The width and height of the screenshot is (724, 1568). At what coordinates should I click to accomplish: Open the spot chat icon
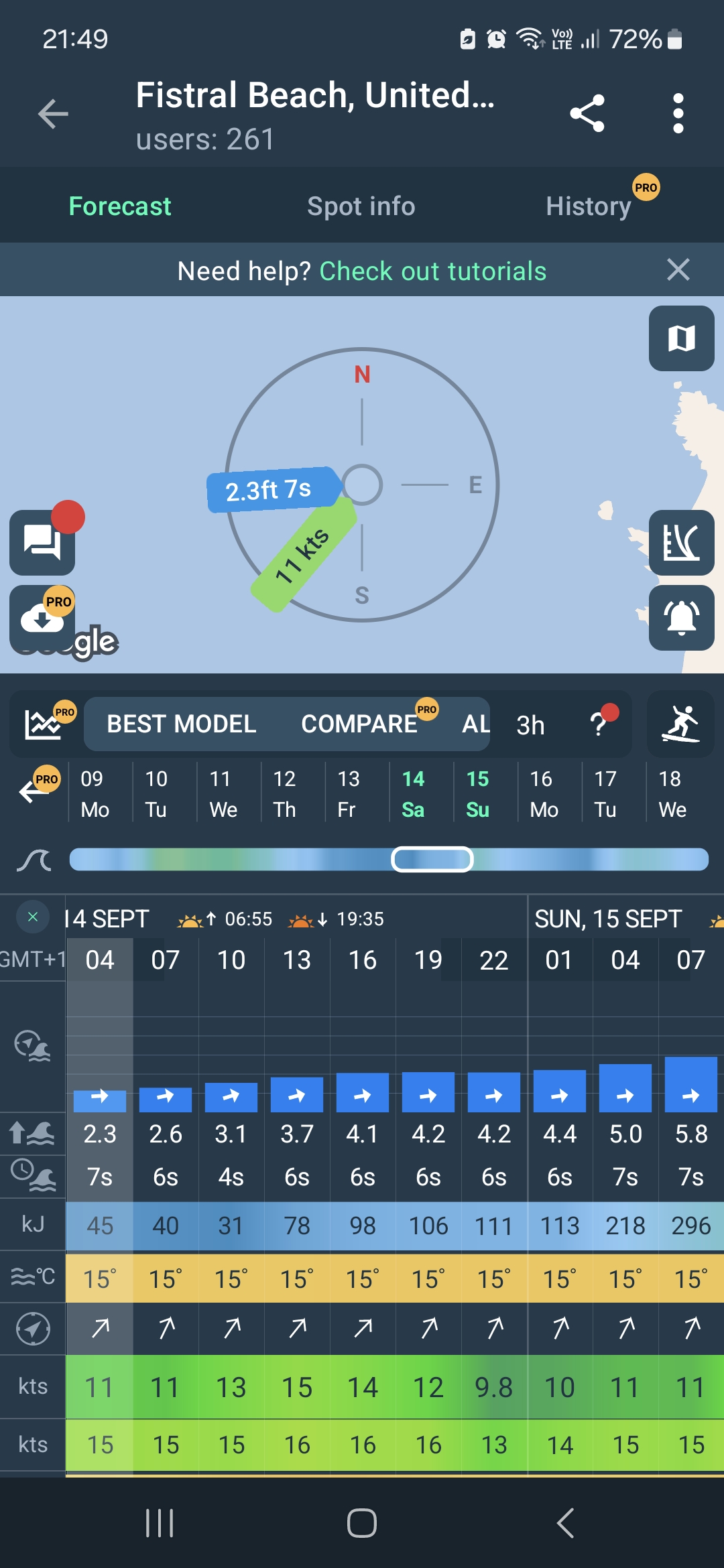(42, 542)
